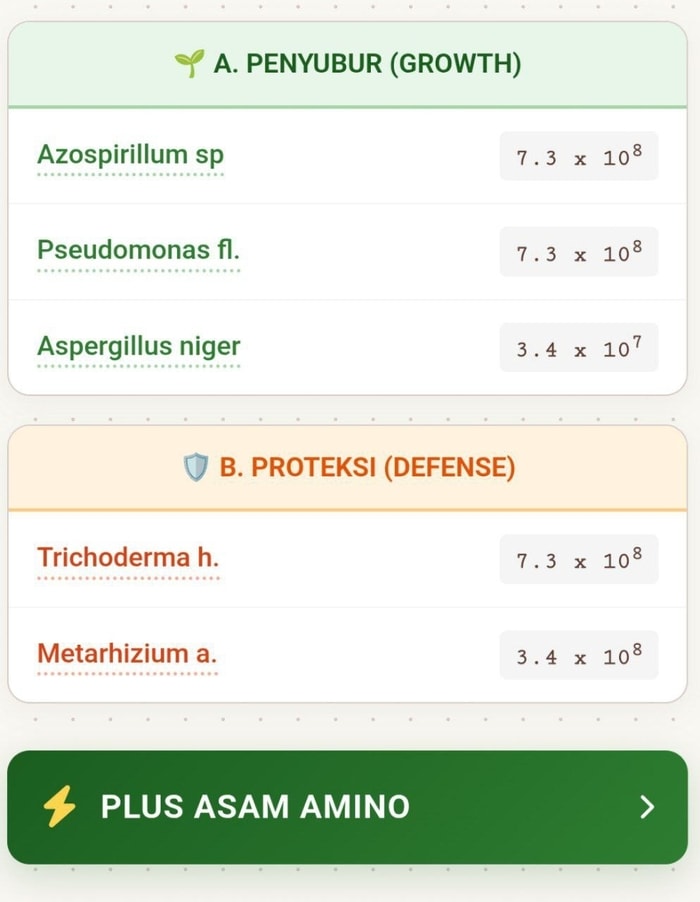Open the Pseudomonas fl. definition
This screenshot has width=700, height=902.
(x=138, y=250)
